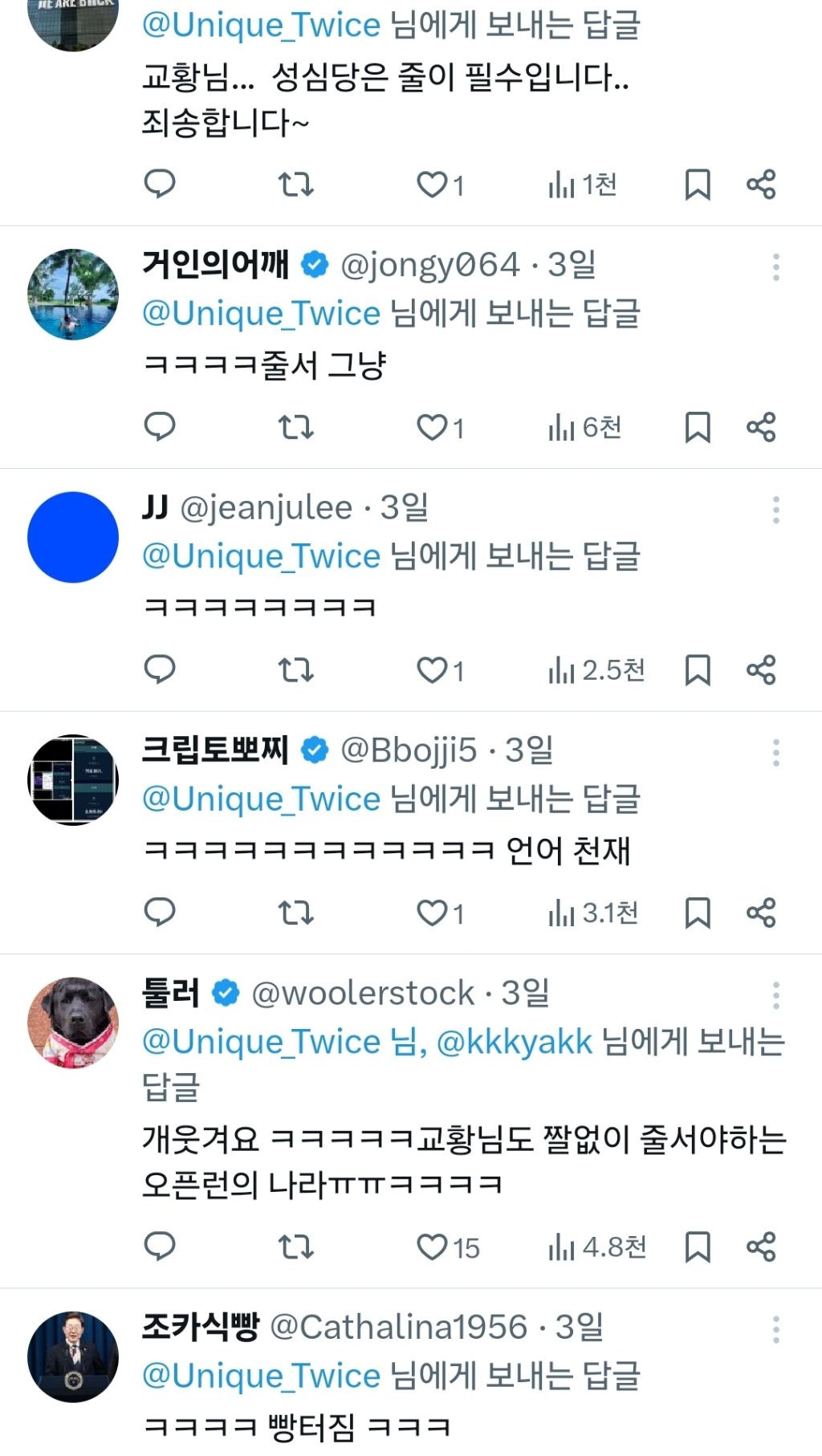Share JJ's reply
This screenshot has height=1456, width=822.
(761, 669)
